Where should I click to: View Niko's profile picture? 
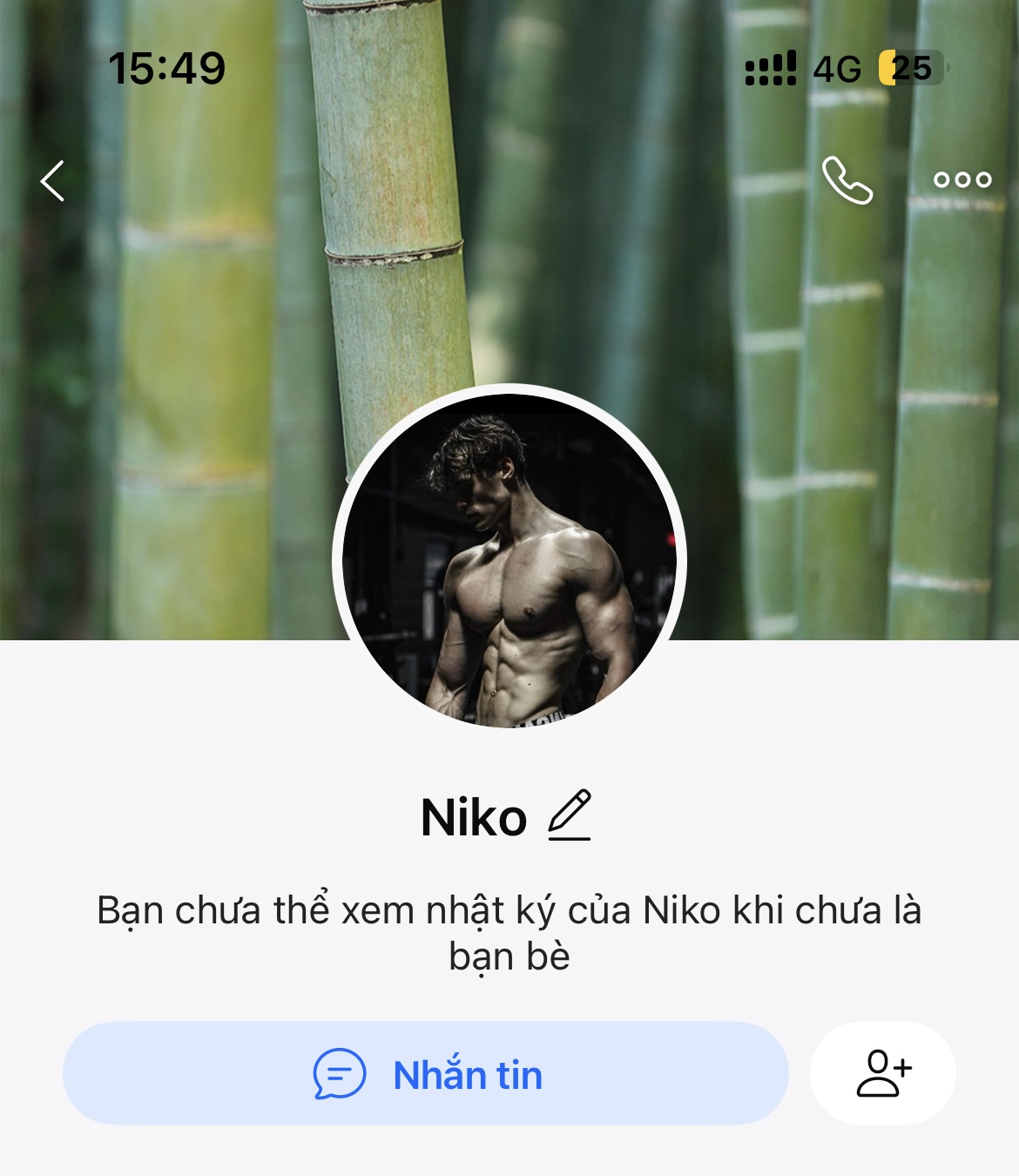tap(509, 560)
